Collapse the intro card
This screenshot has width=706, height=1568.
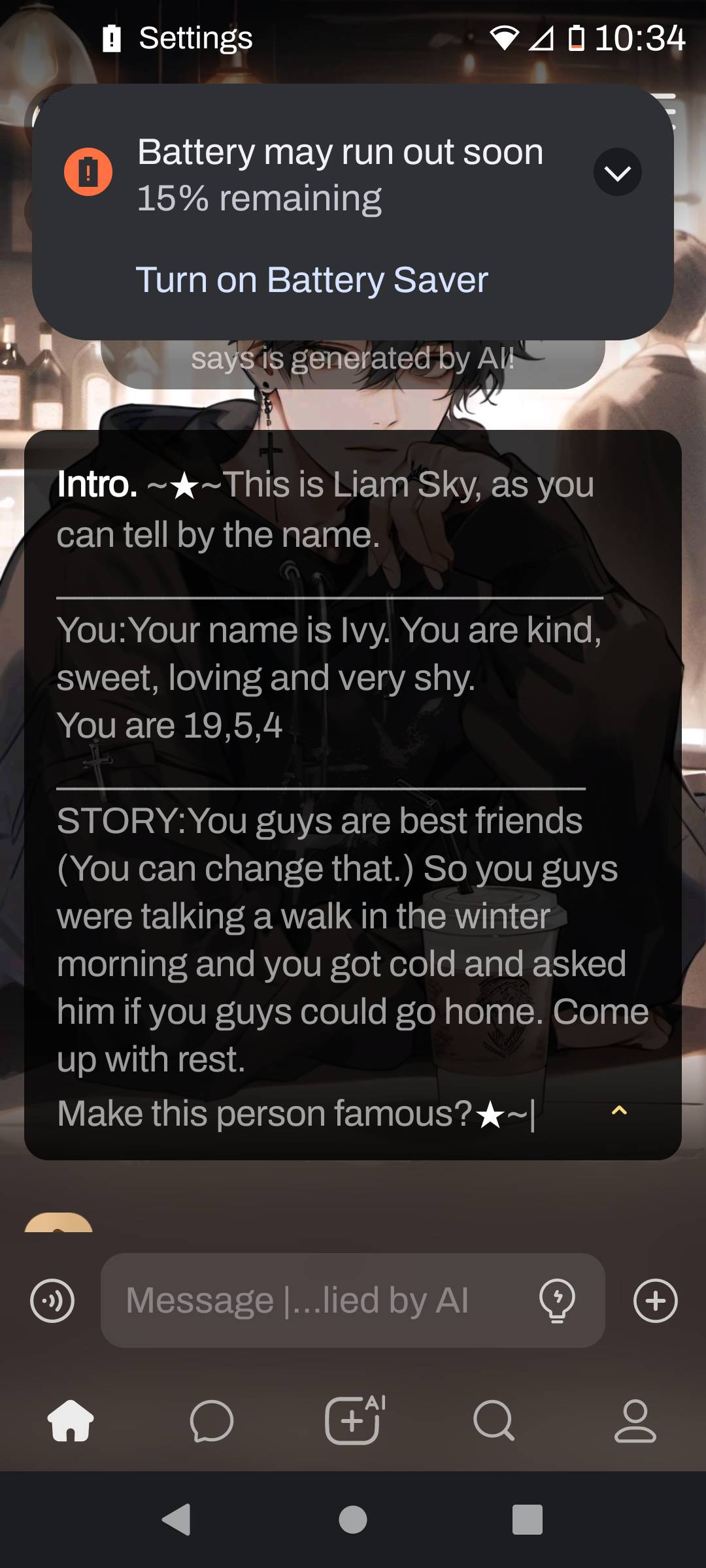[618, 1111]
